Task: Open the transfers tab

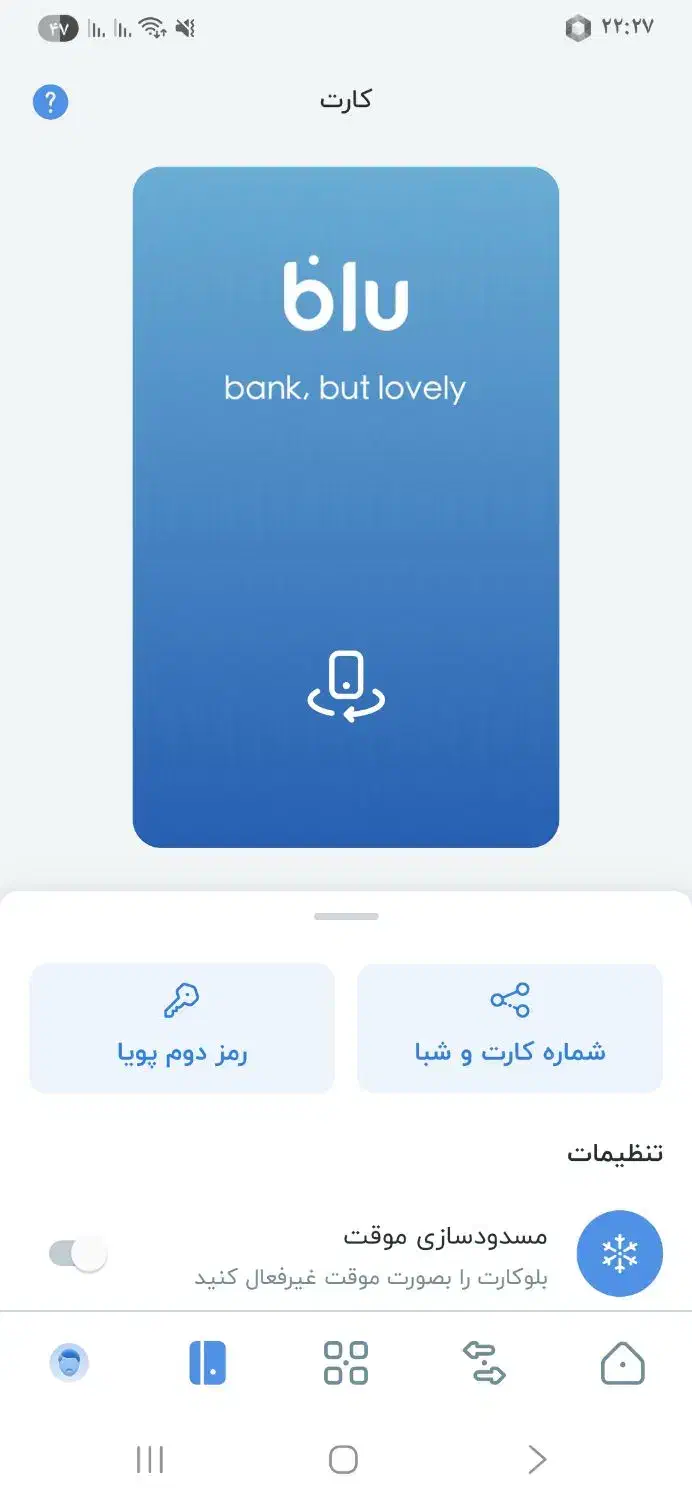Action: point(484,1363)
